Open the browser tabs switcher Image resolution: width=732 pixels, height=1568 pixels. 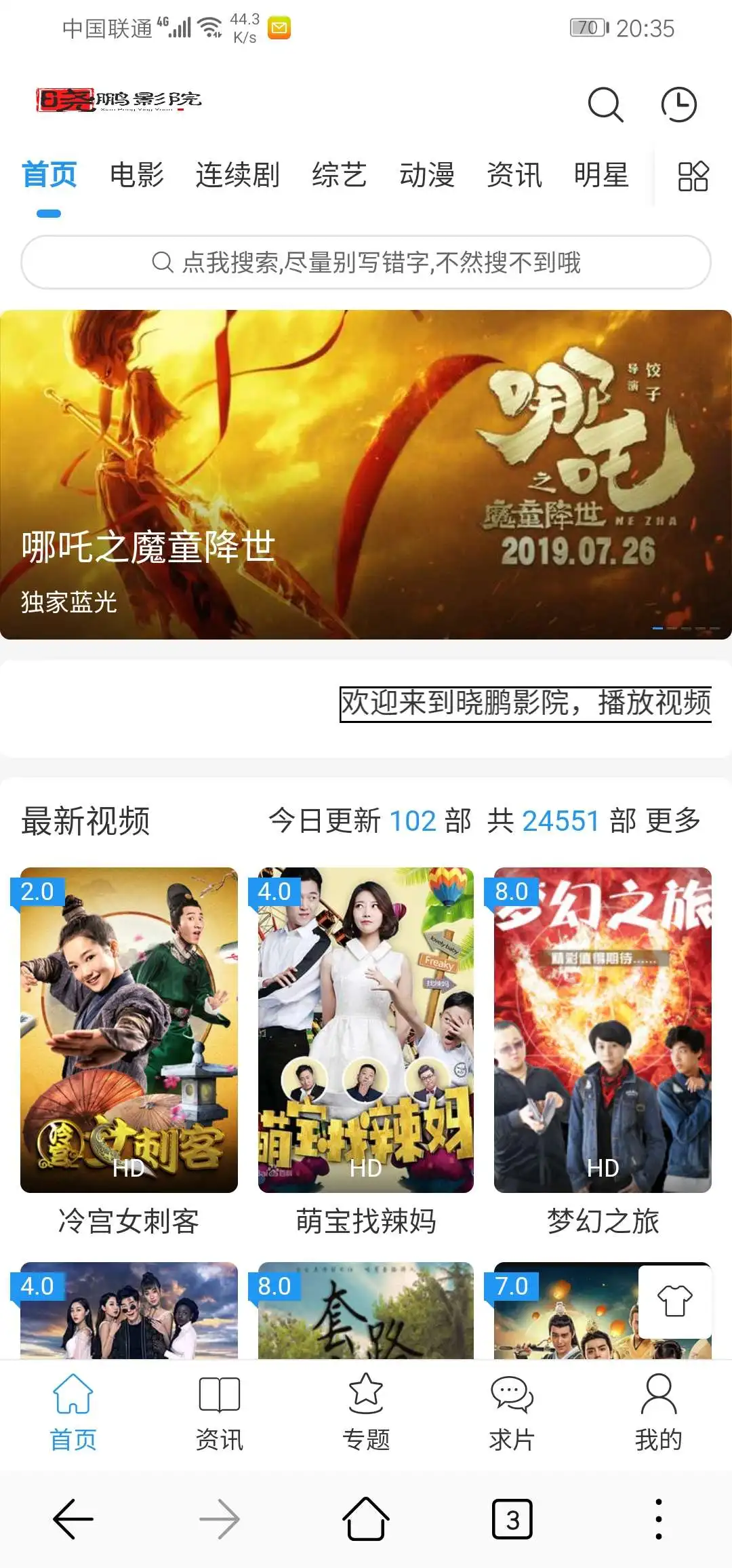(x=512, y=1520)
